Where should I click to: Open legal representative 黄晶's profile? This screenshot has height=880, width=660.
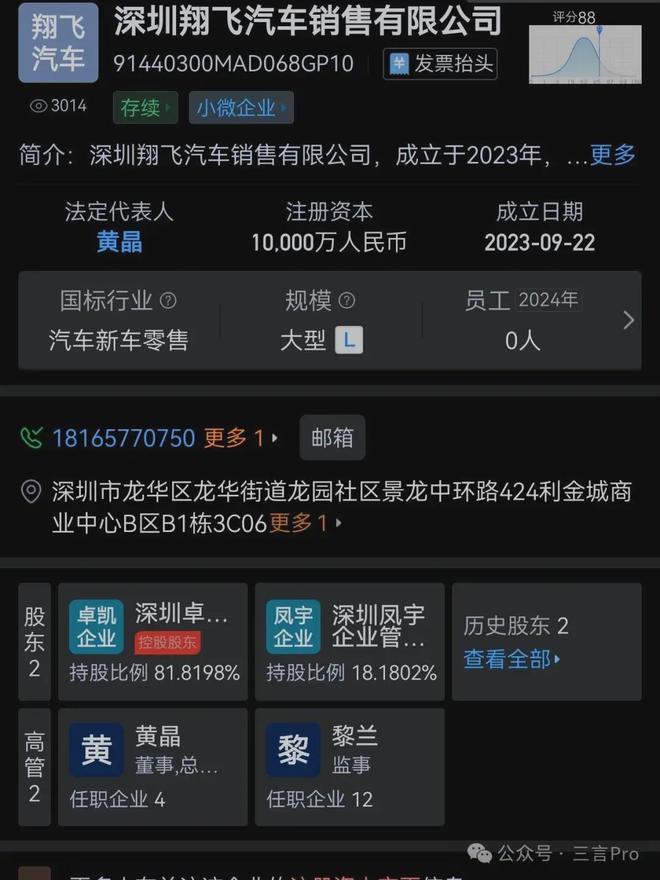point(119,243)
